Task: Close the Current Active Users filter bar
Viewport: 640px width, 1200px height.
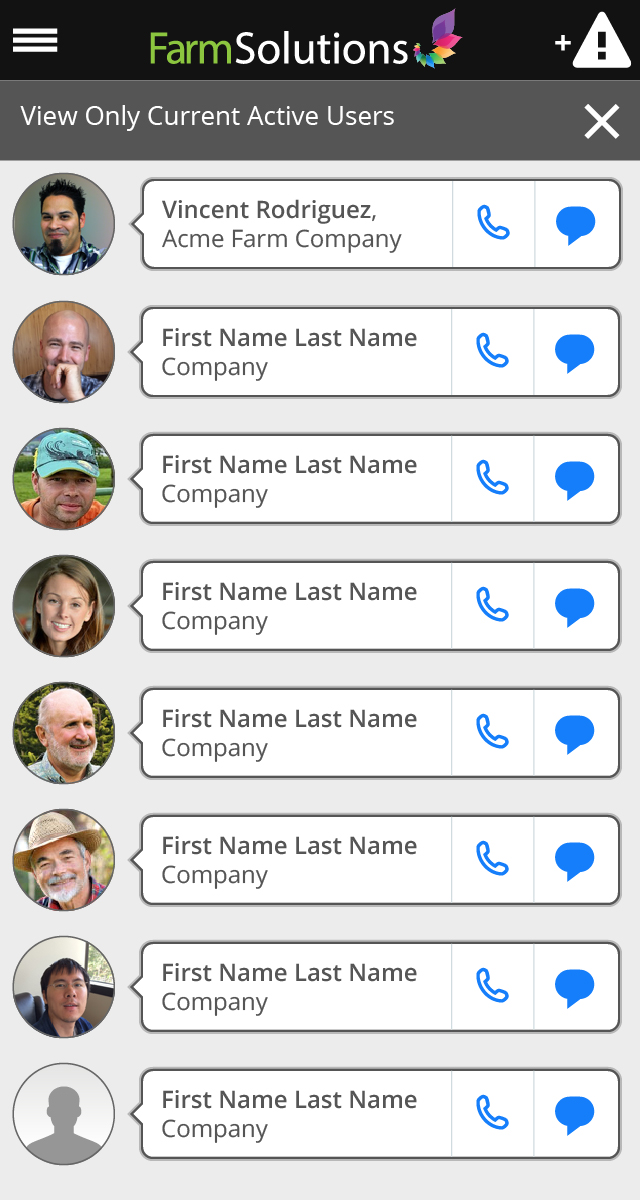Action: 602,121
